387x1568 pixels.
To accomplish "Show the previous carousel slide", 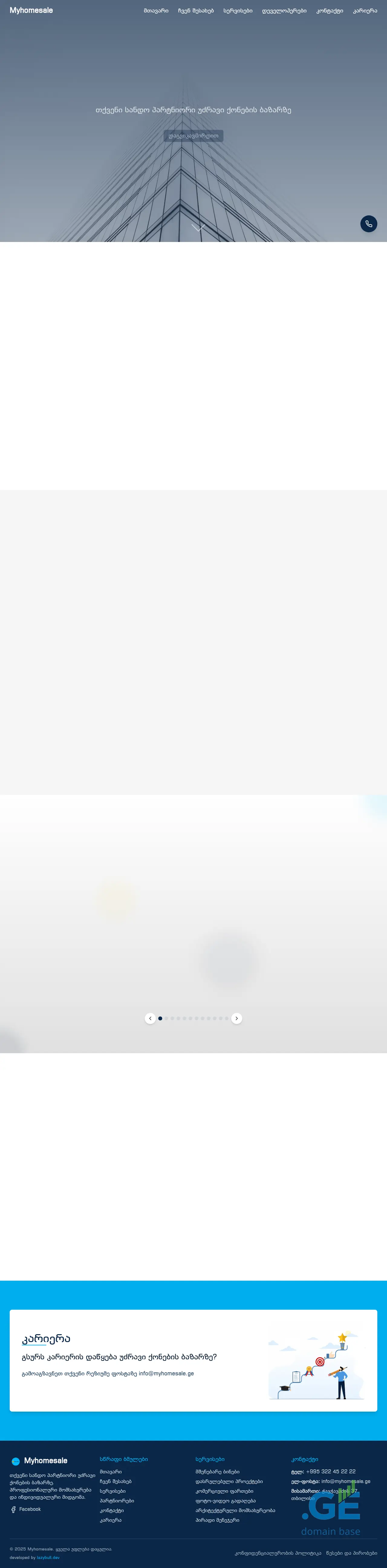I will tap(150, 1018).
